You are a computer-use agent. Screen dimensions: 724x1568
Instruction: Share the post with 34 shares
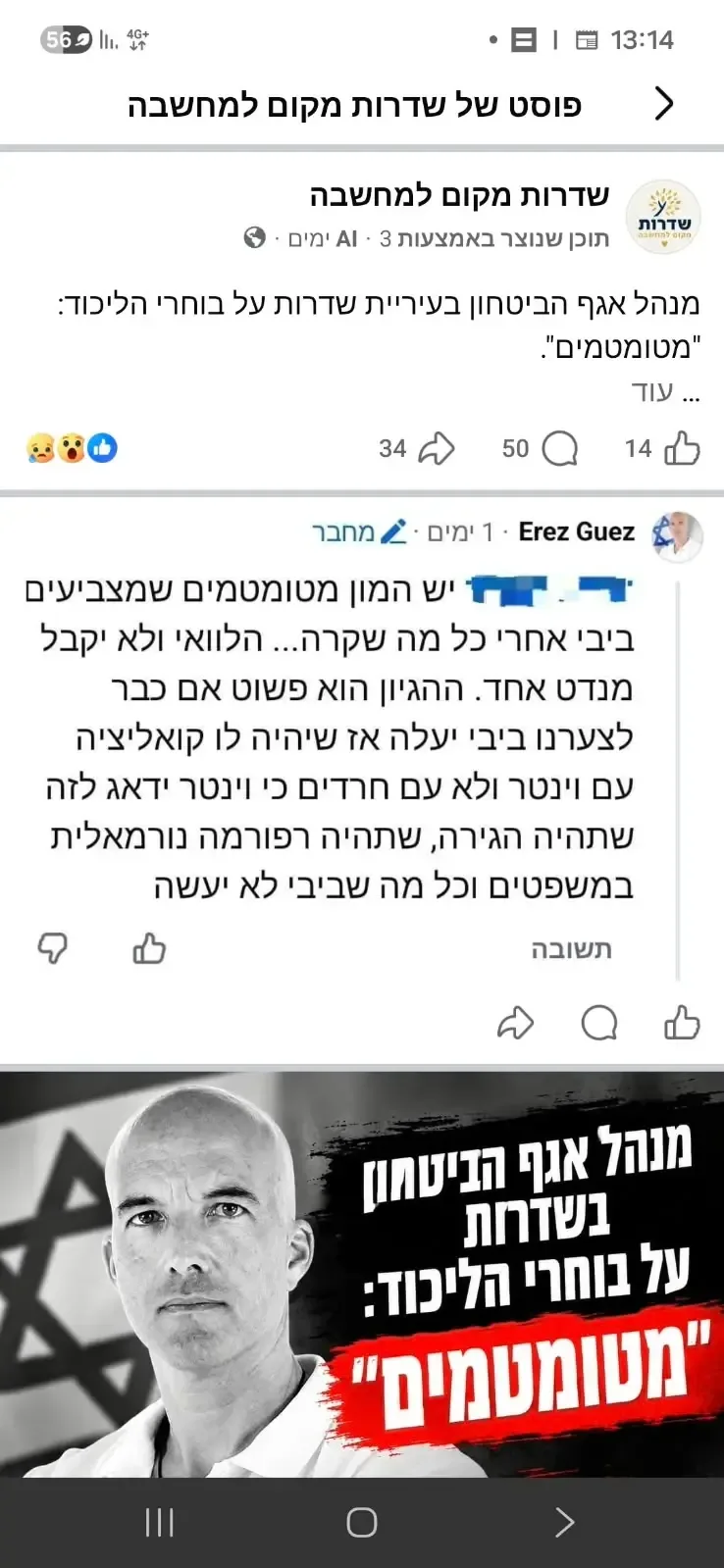tap(417, 448)
